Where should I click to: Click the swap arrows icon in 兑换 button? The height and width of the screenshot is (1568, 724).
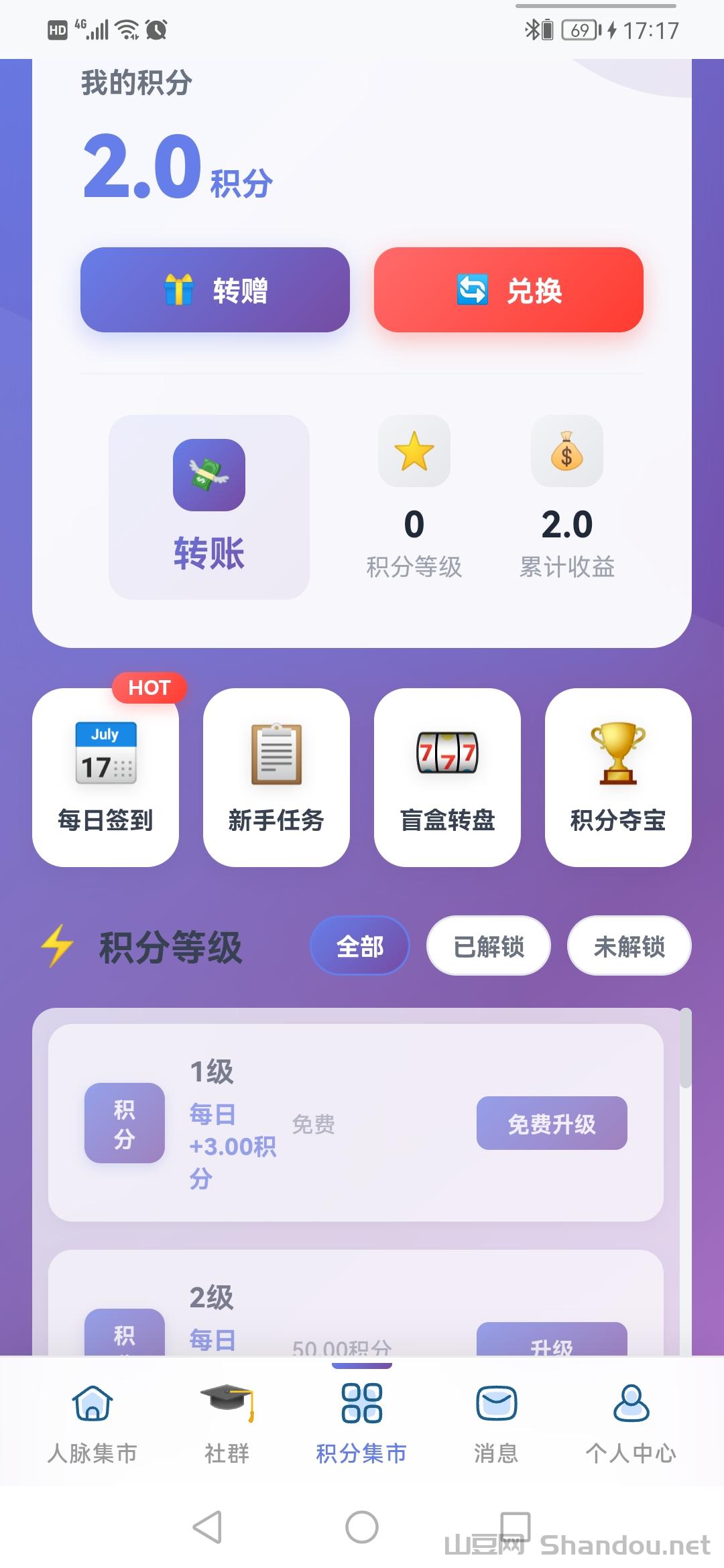click(473, 291)
